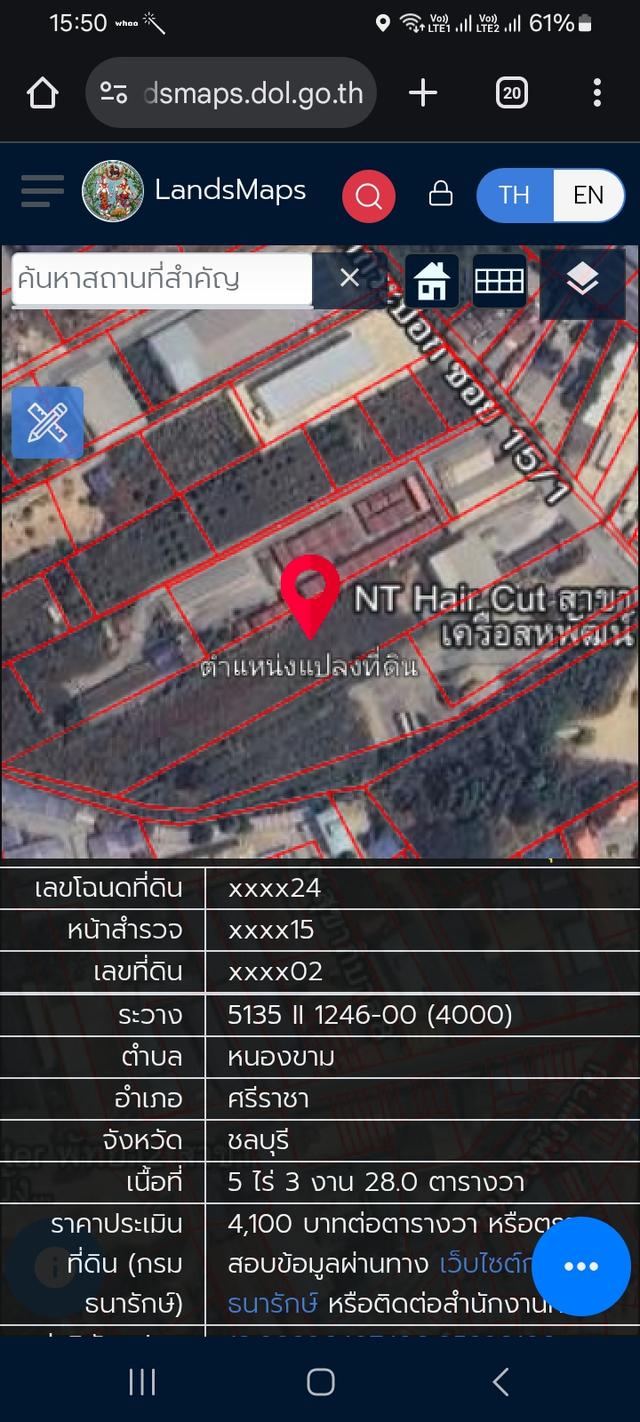Tap the red search button
The height and width of the screenshot is (1422, 640).
pos(368,195)
